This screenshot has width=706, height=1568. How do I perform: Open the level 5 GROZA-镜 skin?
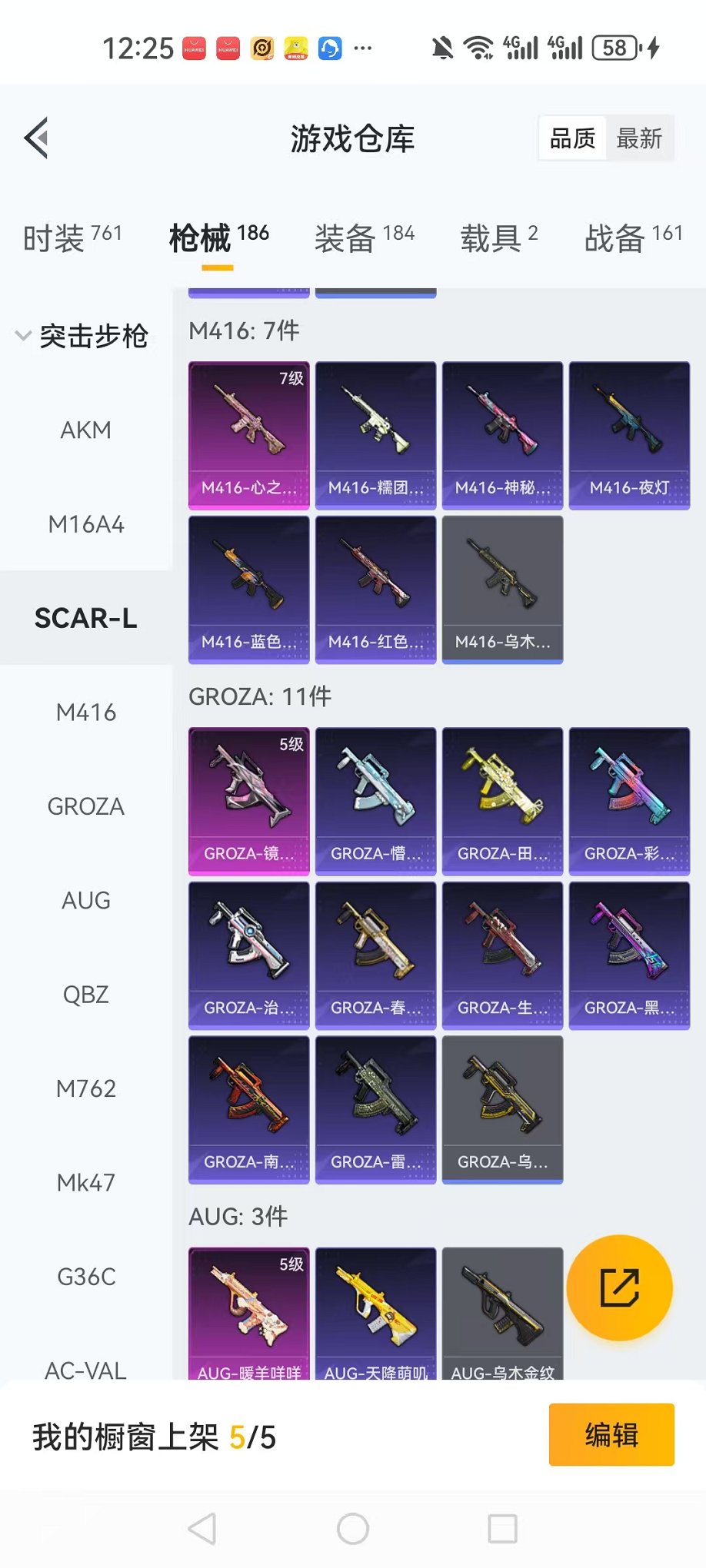pyautogui.click(x=248, y=801)
